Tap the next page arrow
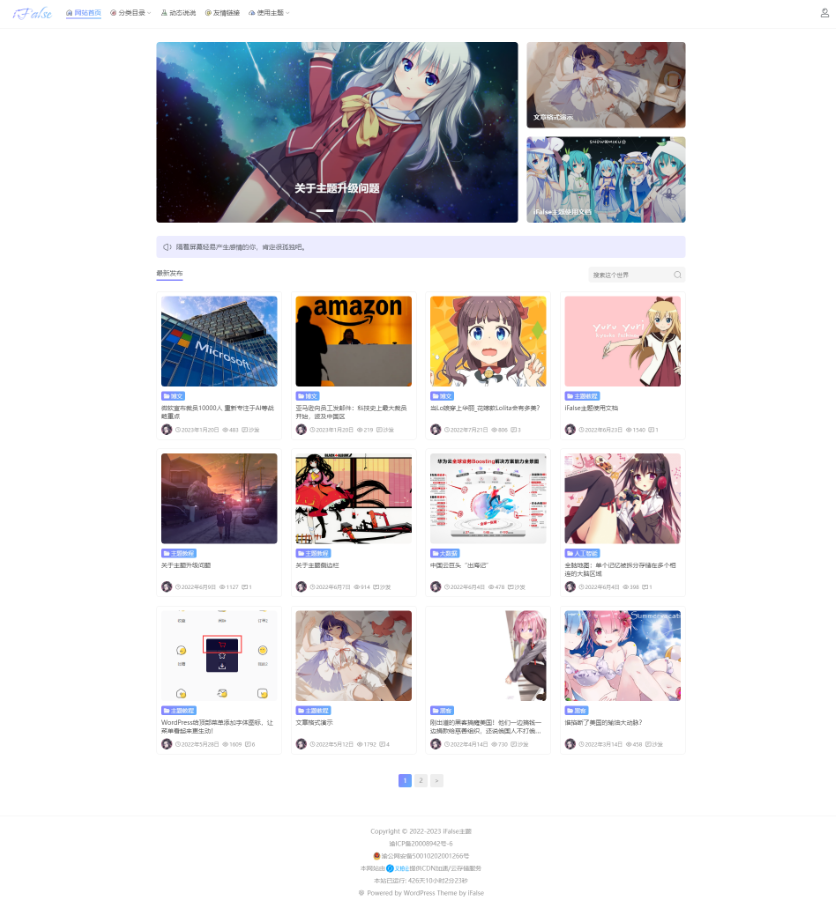 437,780
